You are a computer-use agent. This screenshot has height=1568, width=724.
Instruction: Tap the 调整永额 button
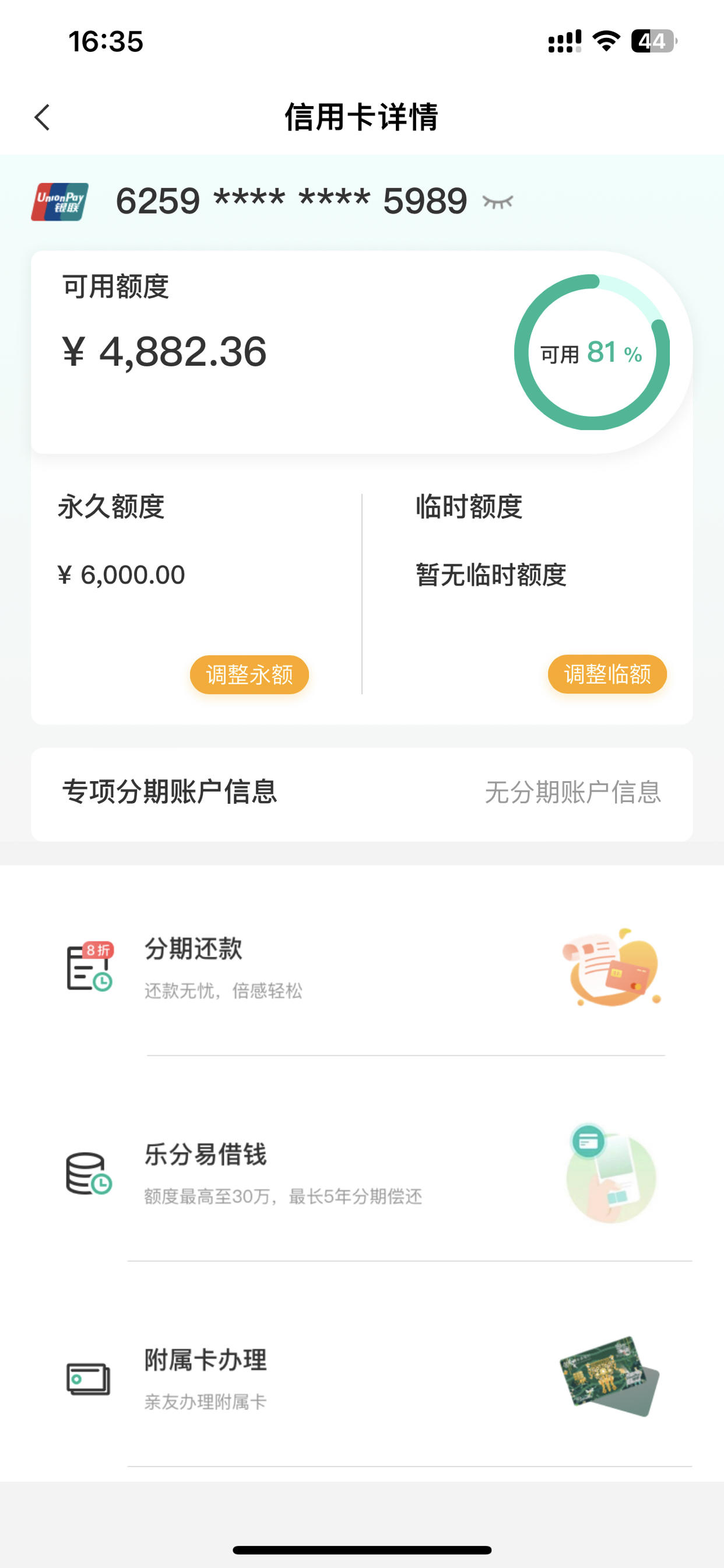coord(249,674)
